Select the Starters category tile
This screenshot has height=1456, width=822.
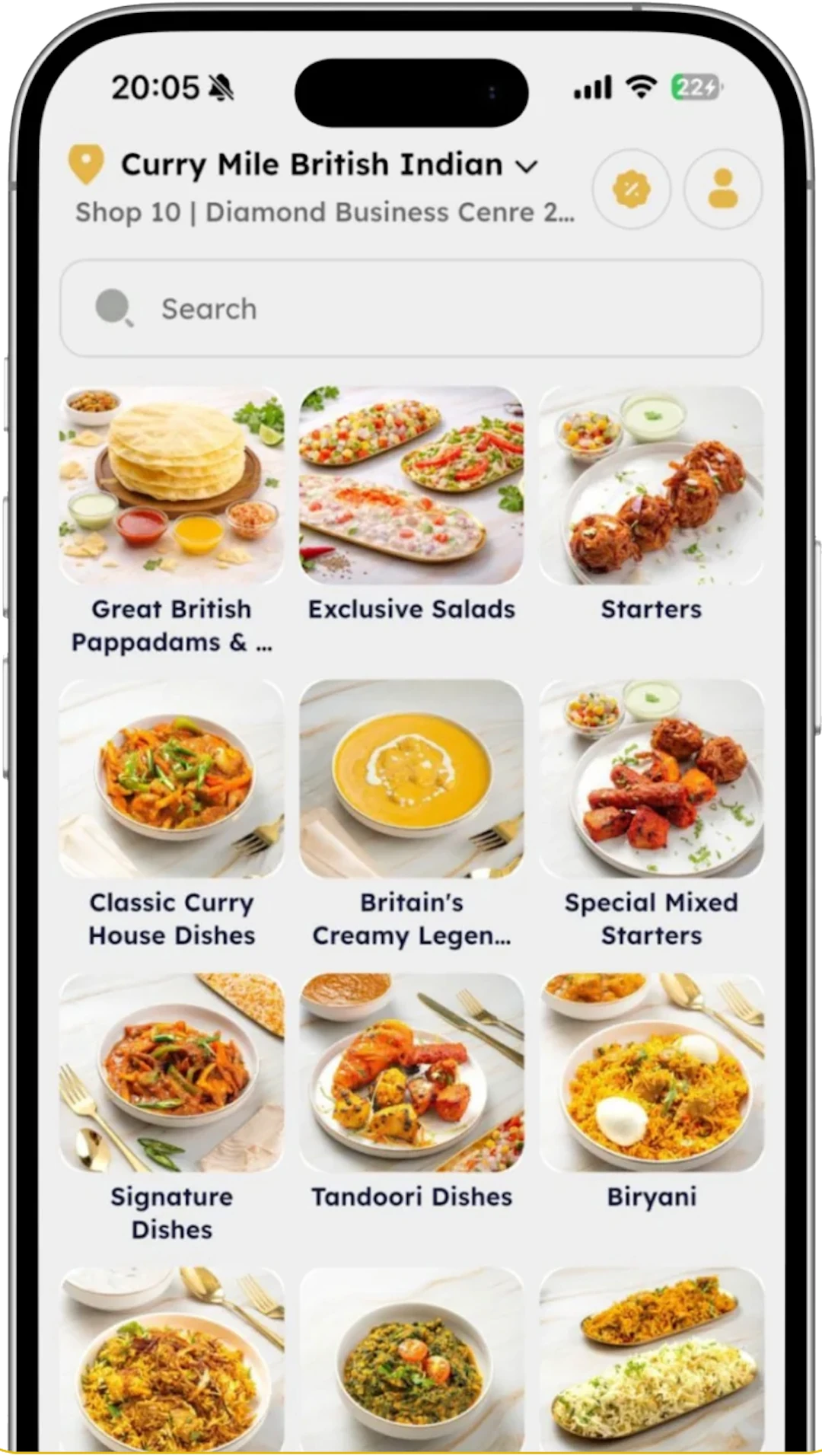(x=652, y=505)
